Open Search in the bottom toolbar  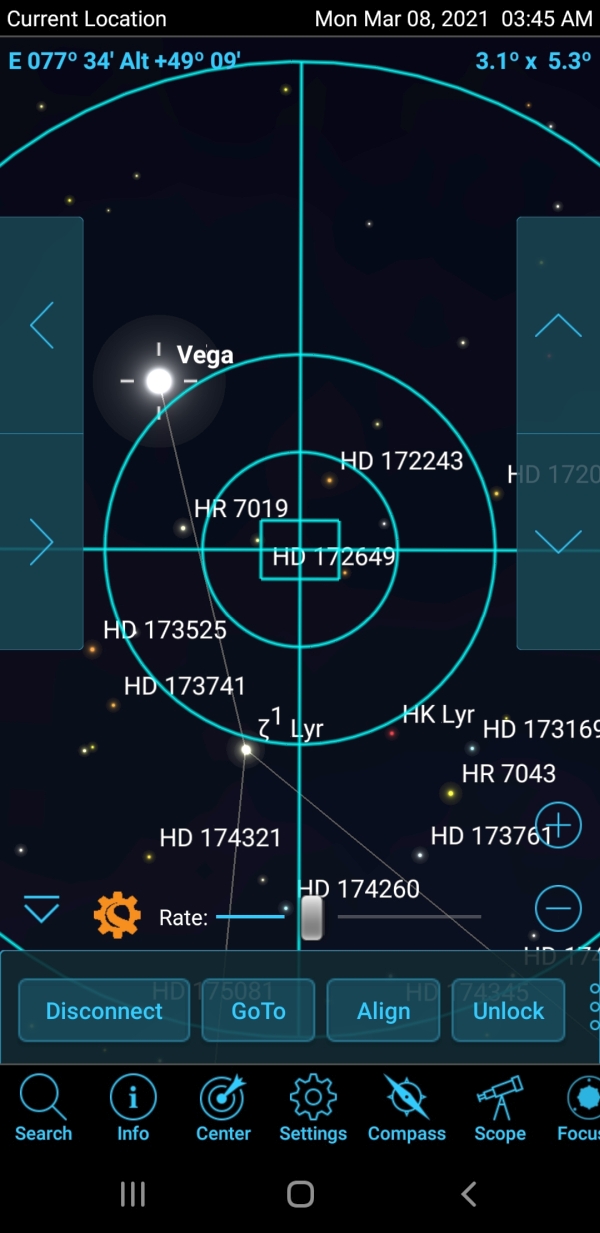click(x=43, y=1108)
